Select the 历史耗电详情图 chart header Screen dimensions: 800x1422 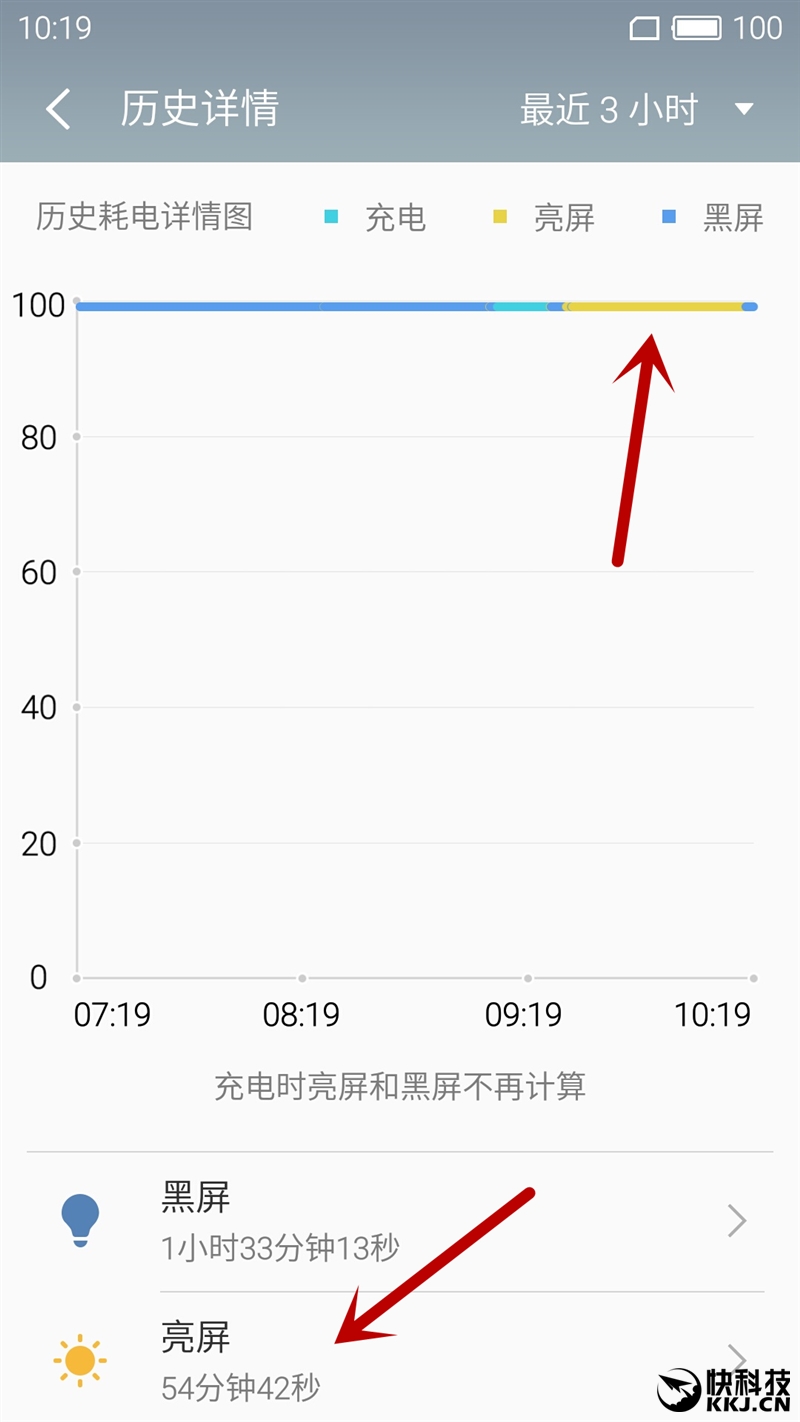[145, 216]
